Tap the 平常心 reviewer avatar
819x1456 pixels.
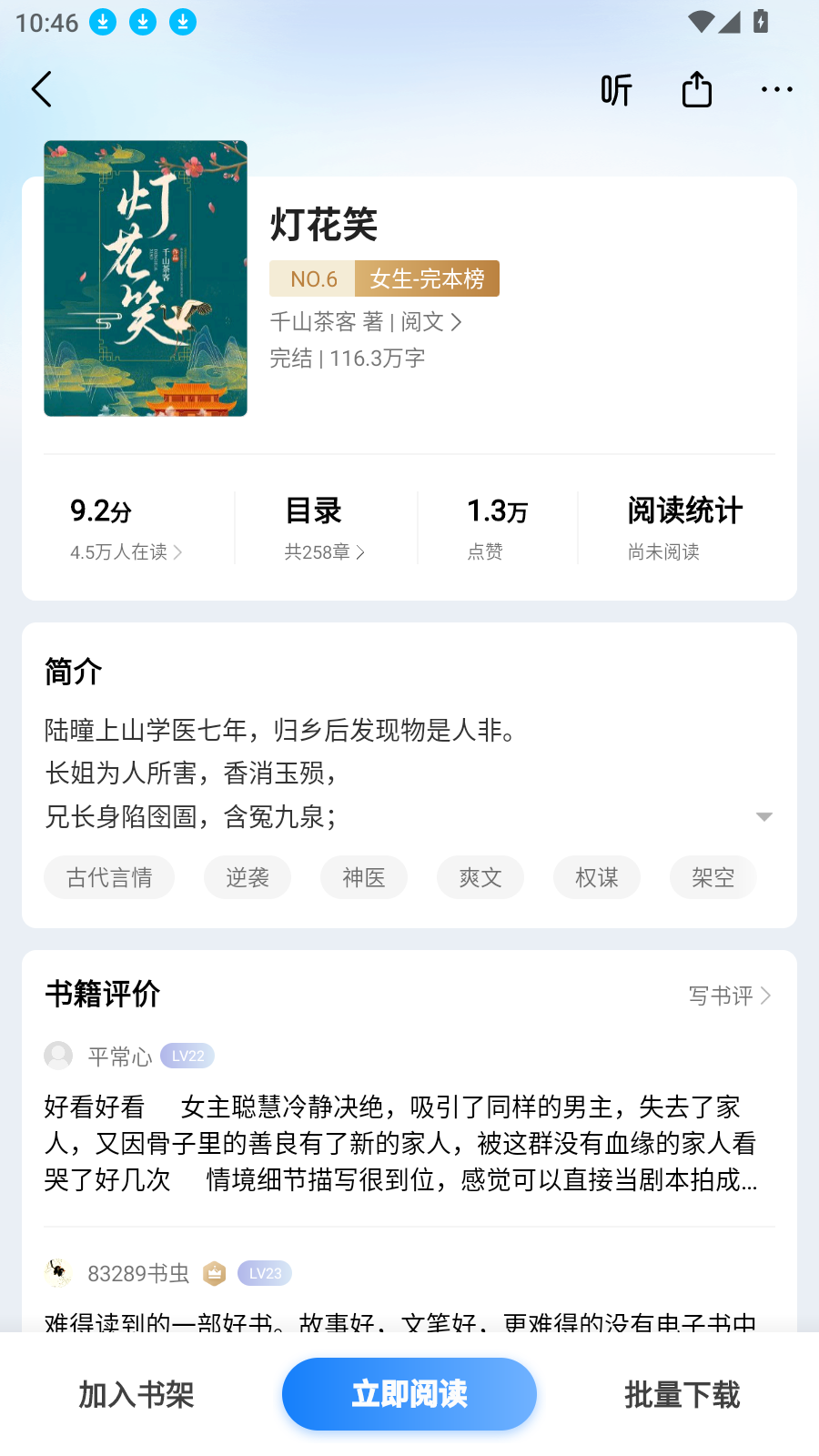(58, 1056)
